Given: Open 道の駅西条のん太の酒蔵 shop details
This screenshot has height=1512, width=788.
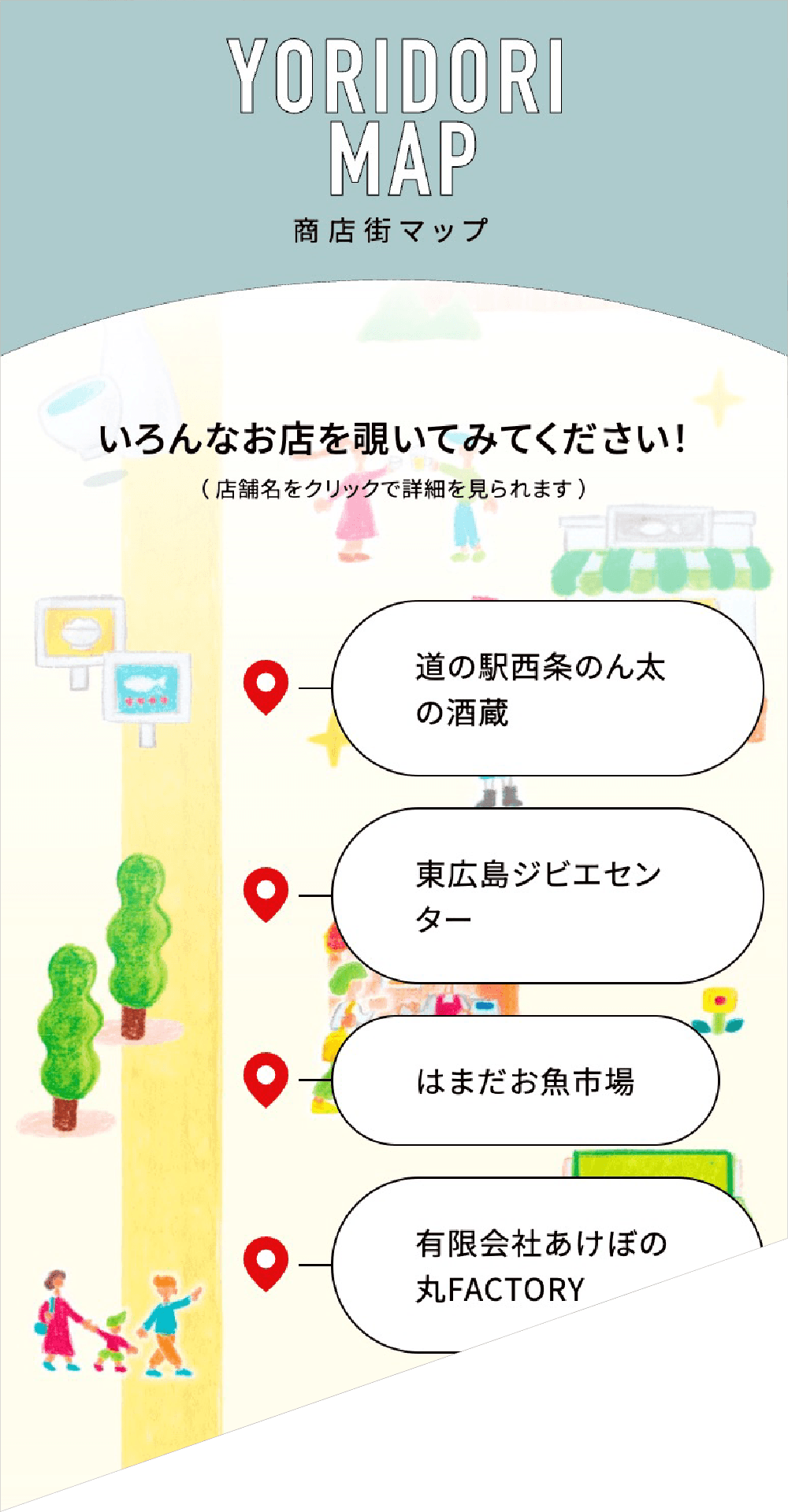Looking at the screenshot, I should tap(547, 689).
